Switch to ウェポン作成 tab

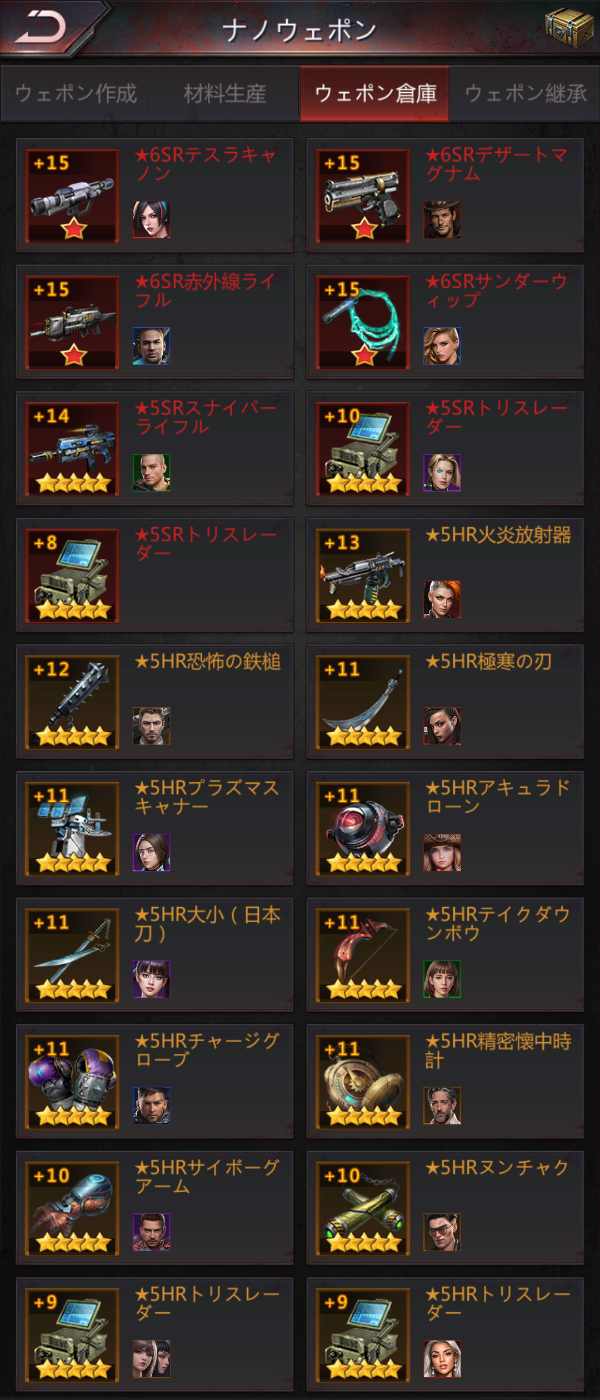tap(76, 94)
